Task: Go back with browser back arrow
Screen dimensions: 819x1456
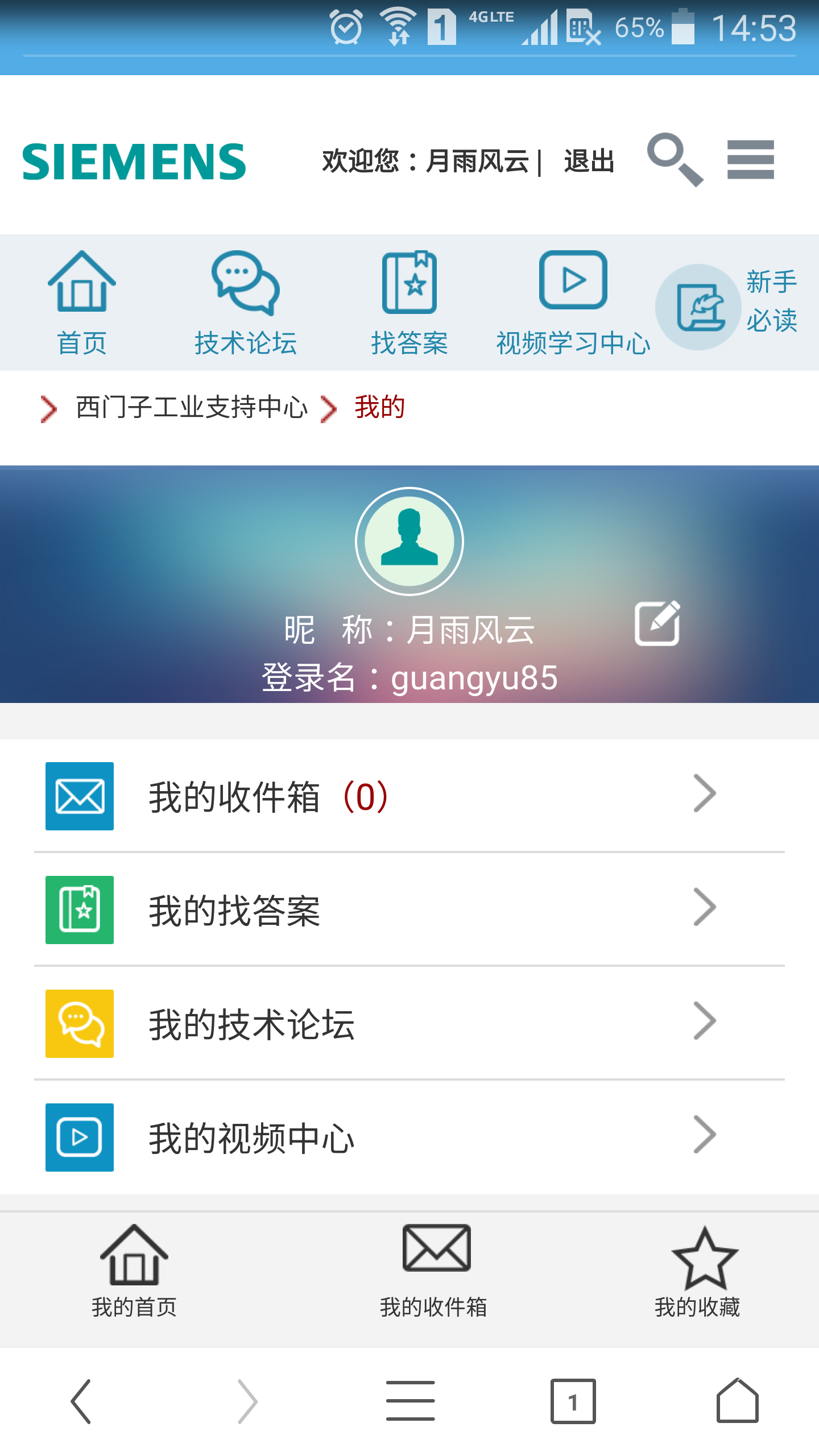Action: tap(81, 1401)
